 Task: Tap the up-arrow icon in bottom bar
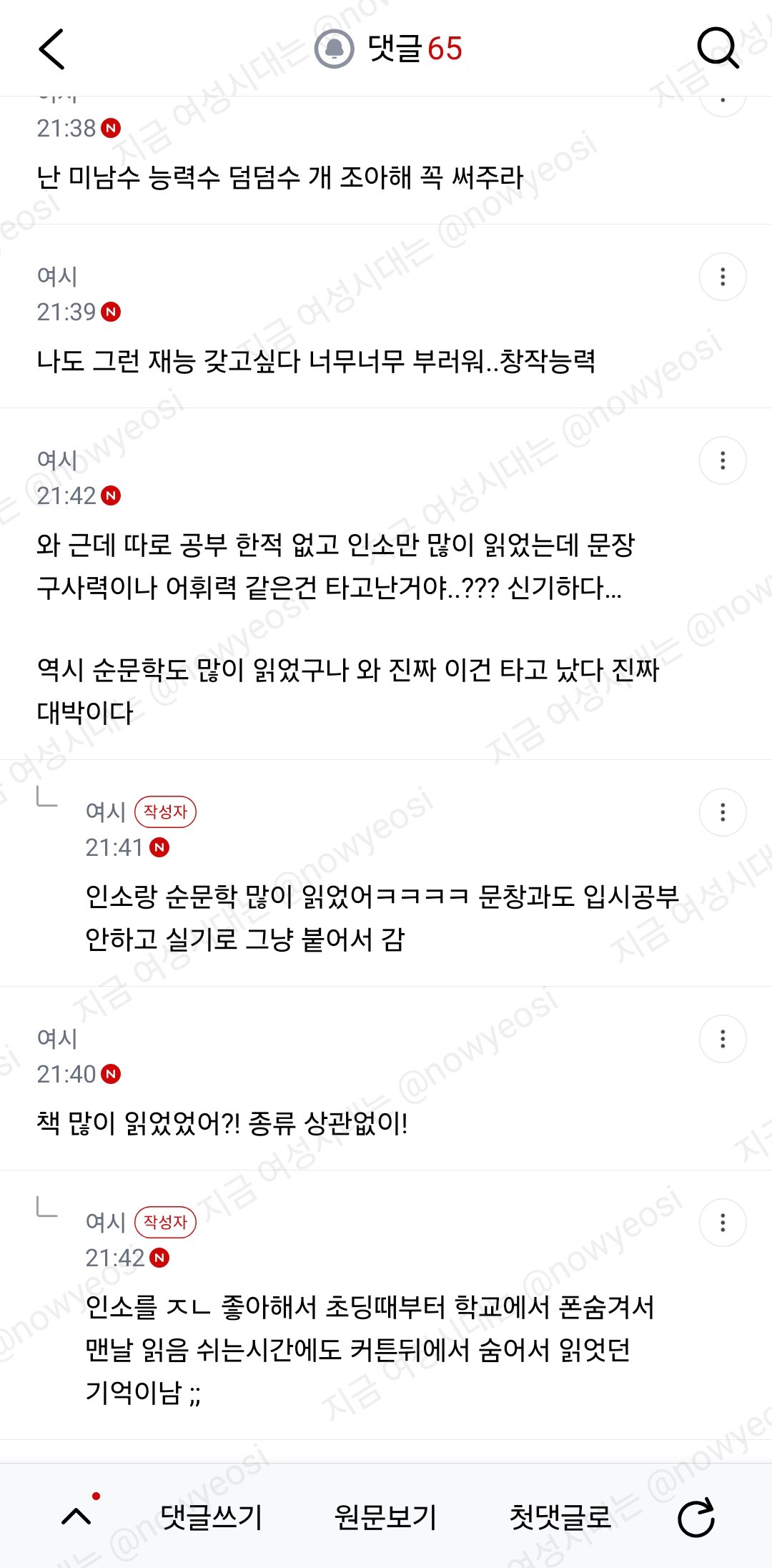coord(77,1515)
